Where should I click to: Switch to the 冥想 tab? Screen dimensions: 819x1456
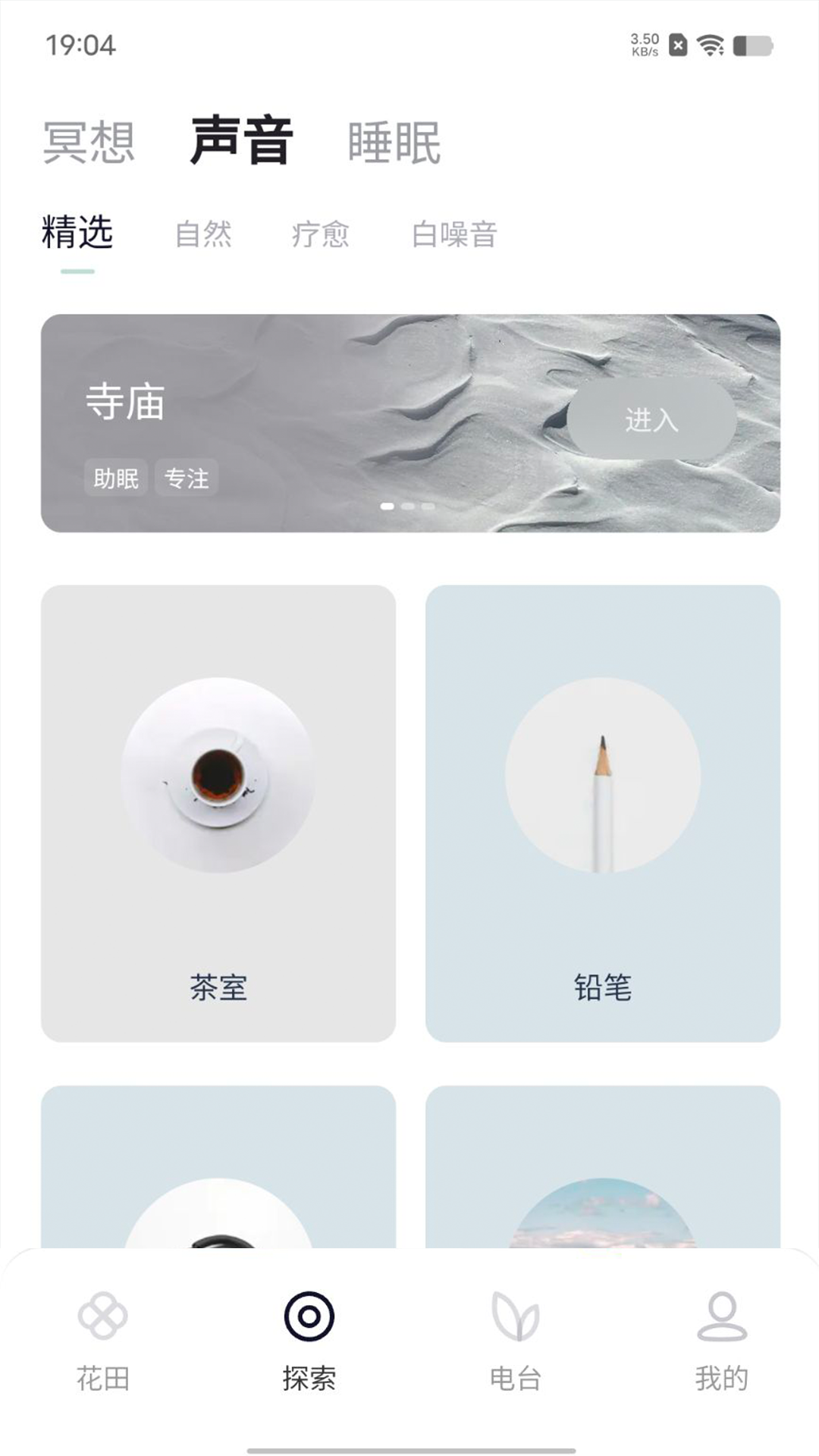coord(89,142)
